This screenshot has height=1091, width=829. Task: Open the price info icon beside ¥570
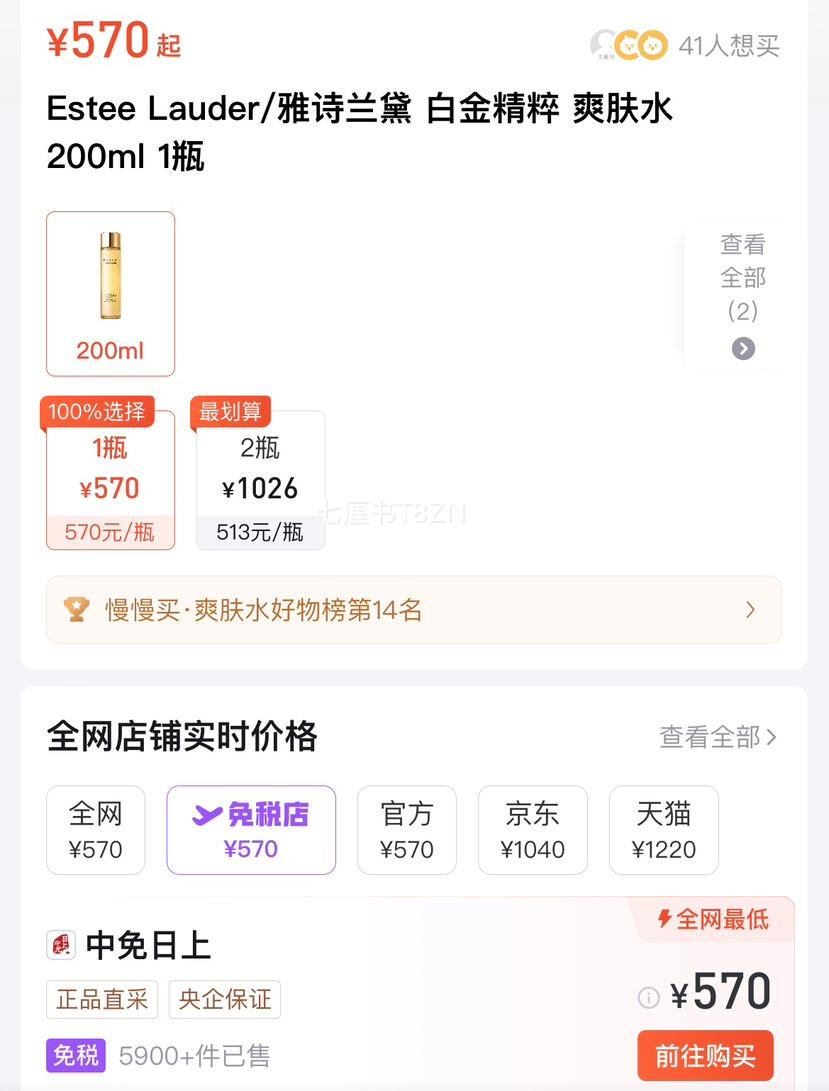click(649, 997)
